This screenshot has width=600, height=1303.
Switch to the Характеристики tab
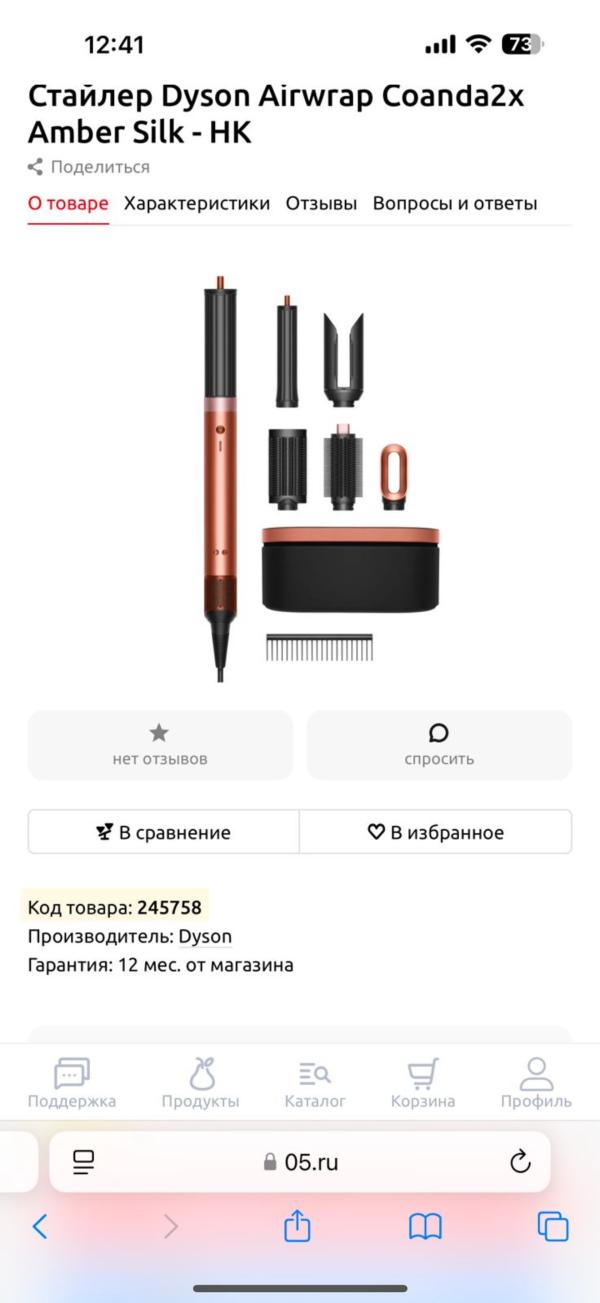[197, 203]
